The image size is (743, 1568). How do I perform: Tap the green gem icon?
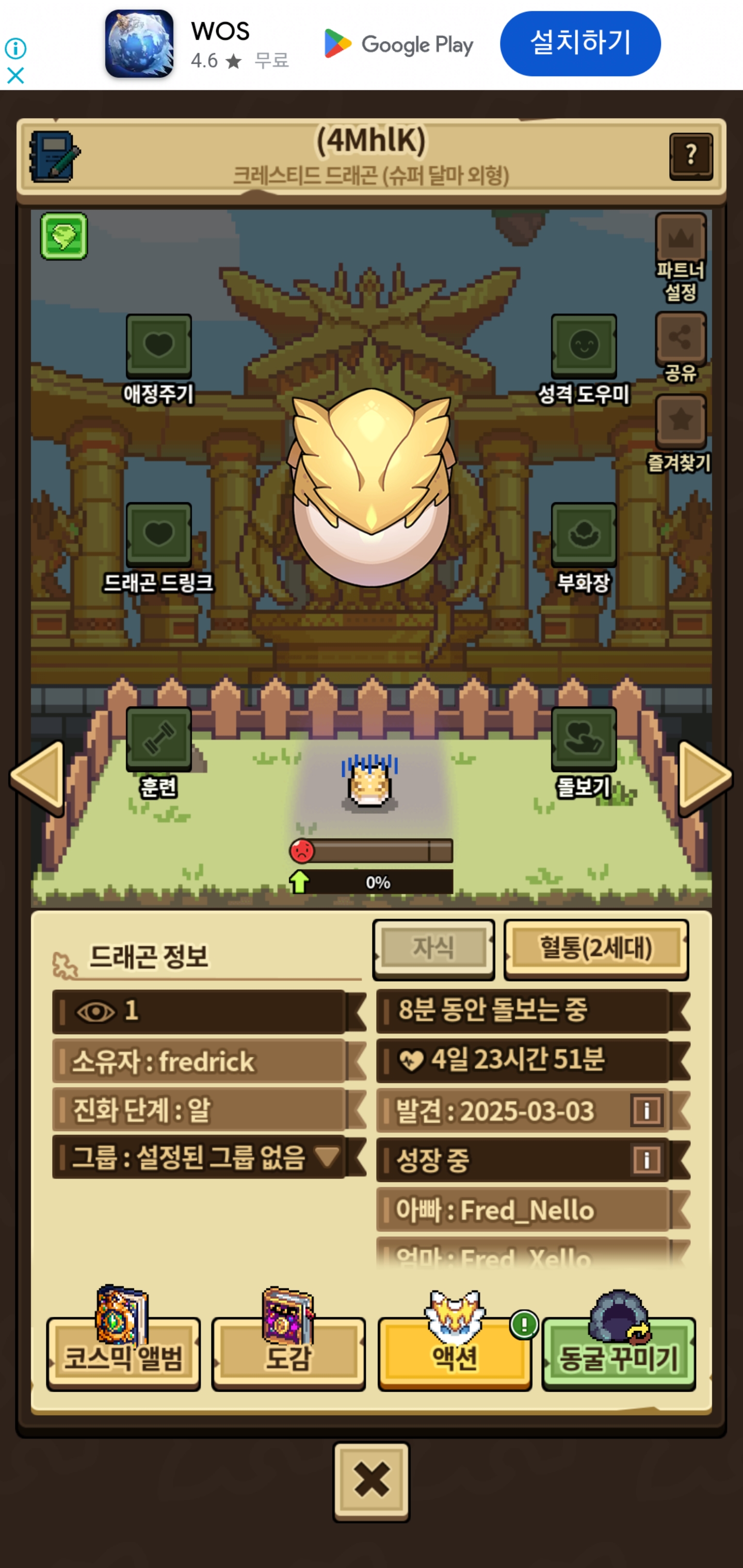tap(64, 236)
